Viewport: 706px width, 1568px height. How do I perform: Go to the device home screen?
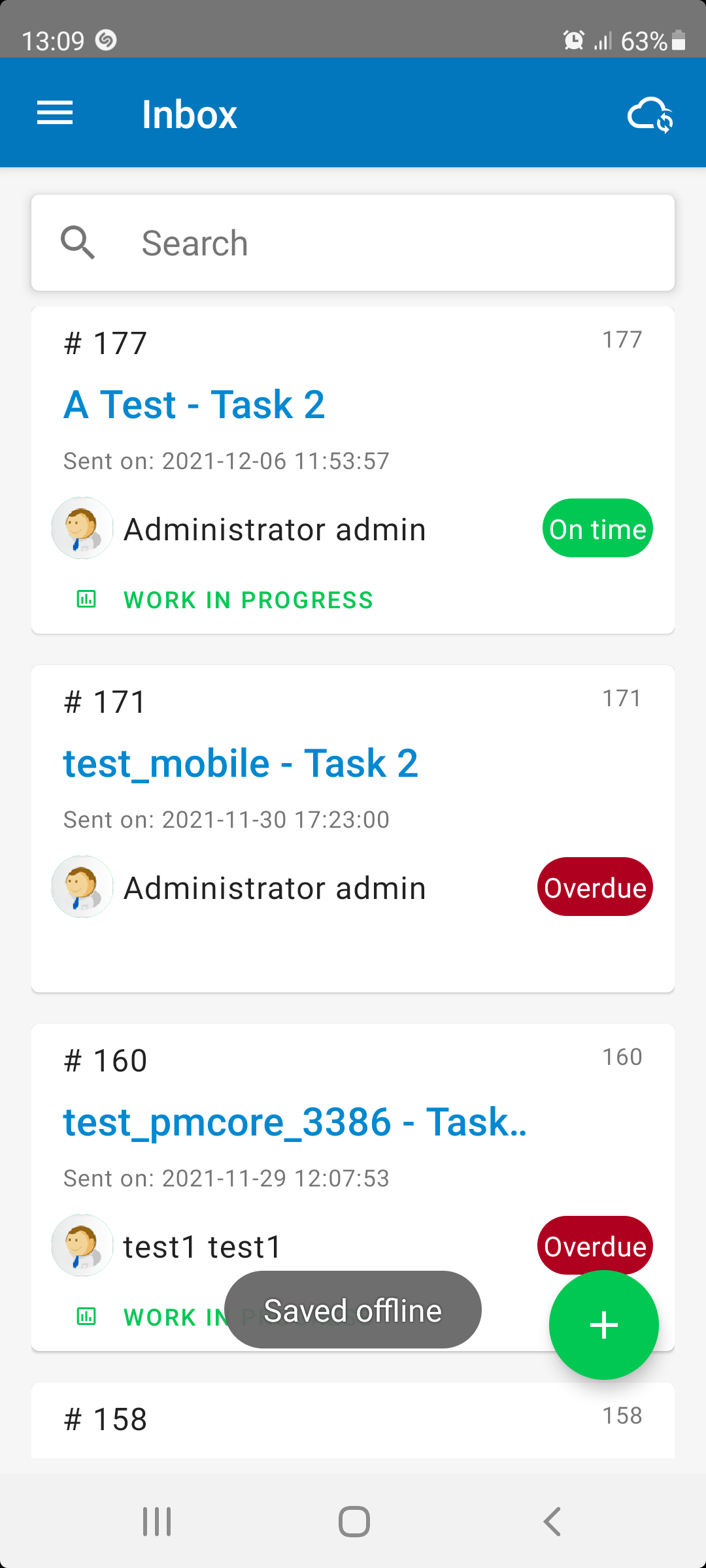[354, 1522]
